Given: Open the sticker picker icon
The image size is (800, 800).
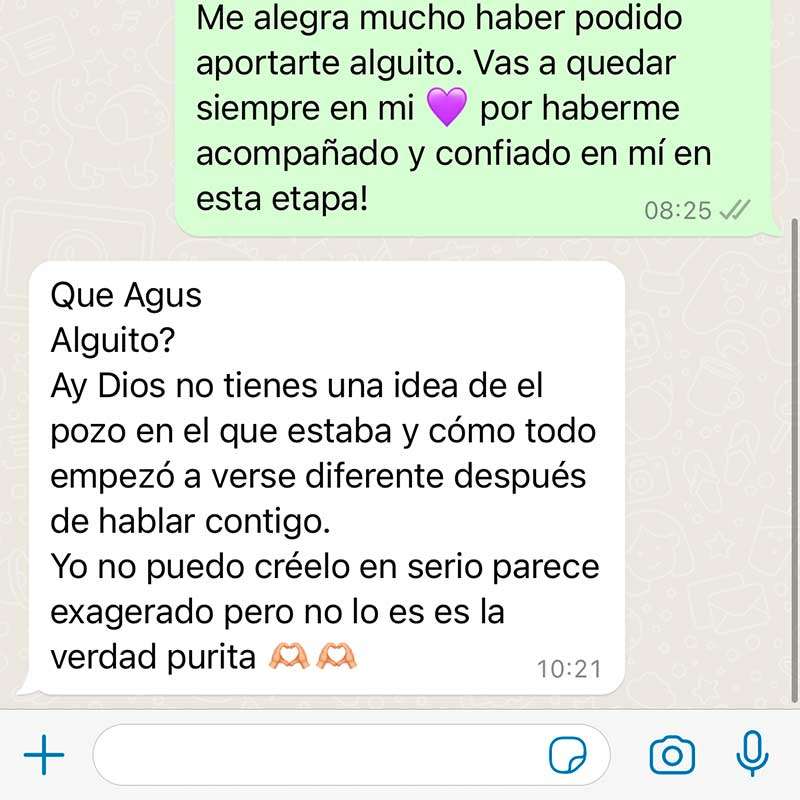Looking at the screenshot, I should 569,756.
